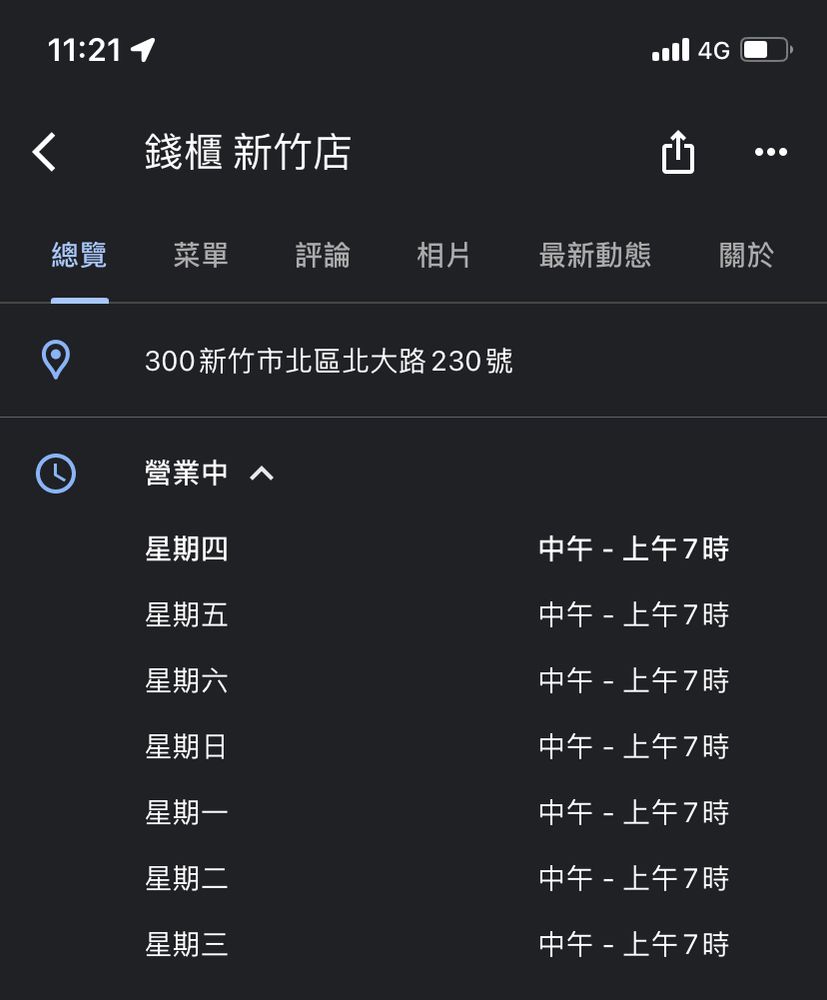This screenshot has height=1000, width=827.
Task: Select the 總覽 tab
Action: (79, 256)
